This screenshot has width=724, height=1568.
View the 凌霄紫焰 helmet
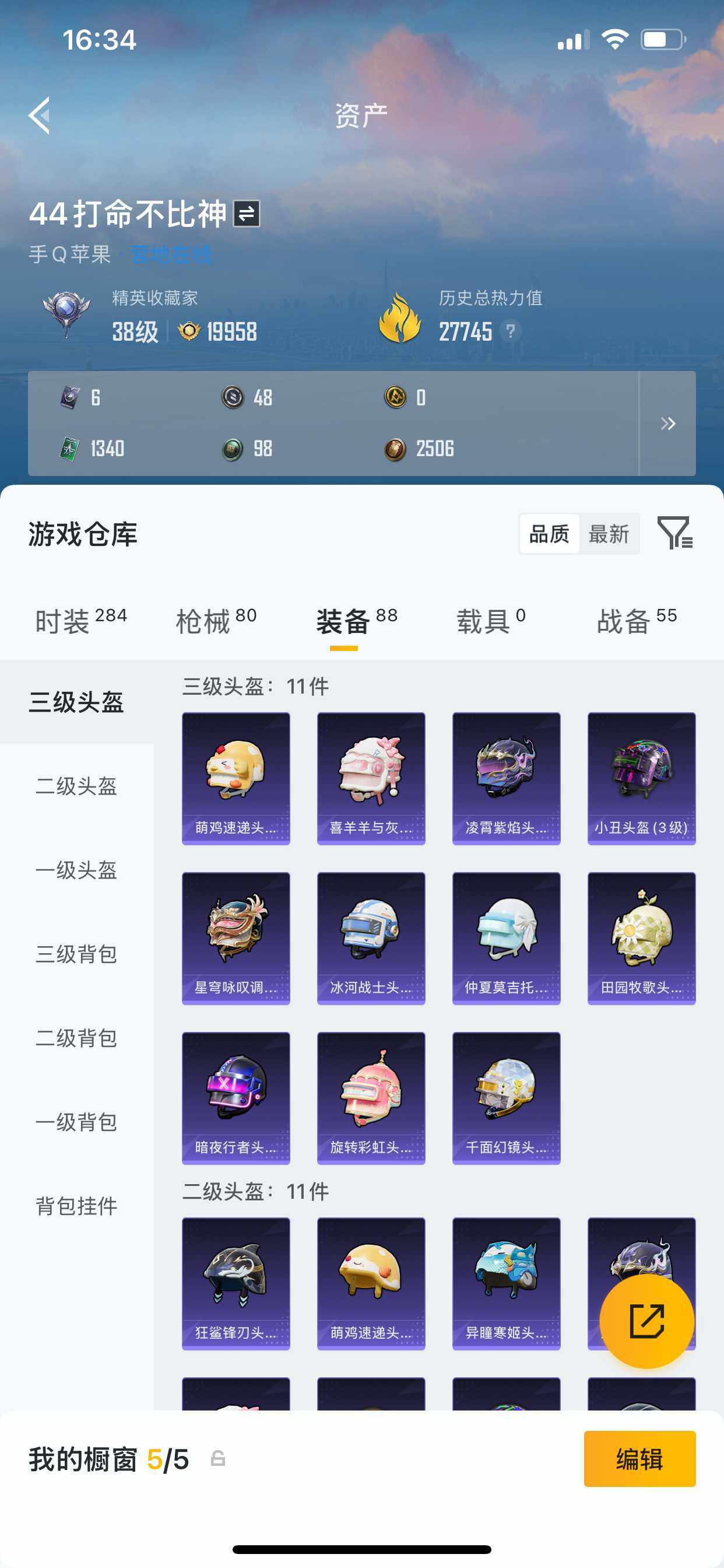pos(506,779)
